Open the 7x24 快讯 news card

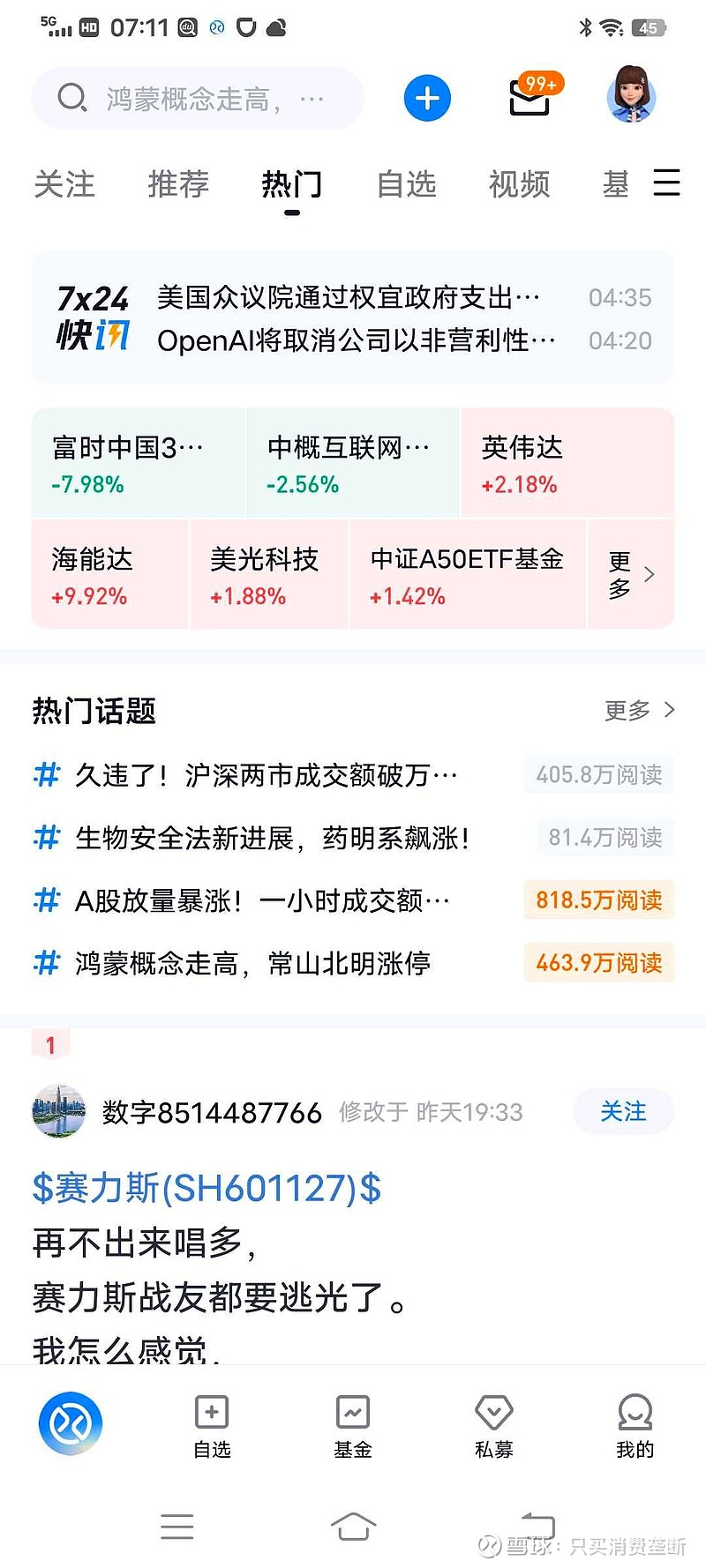353,318
